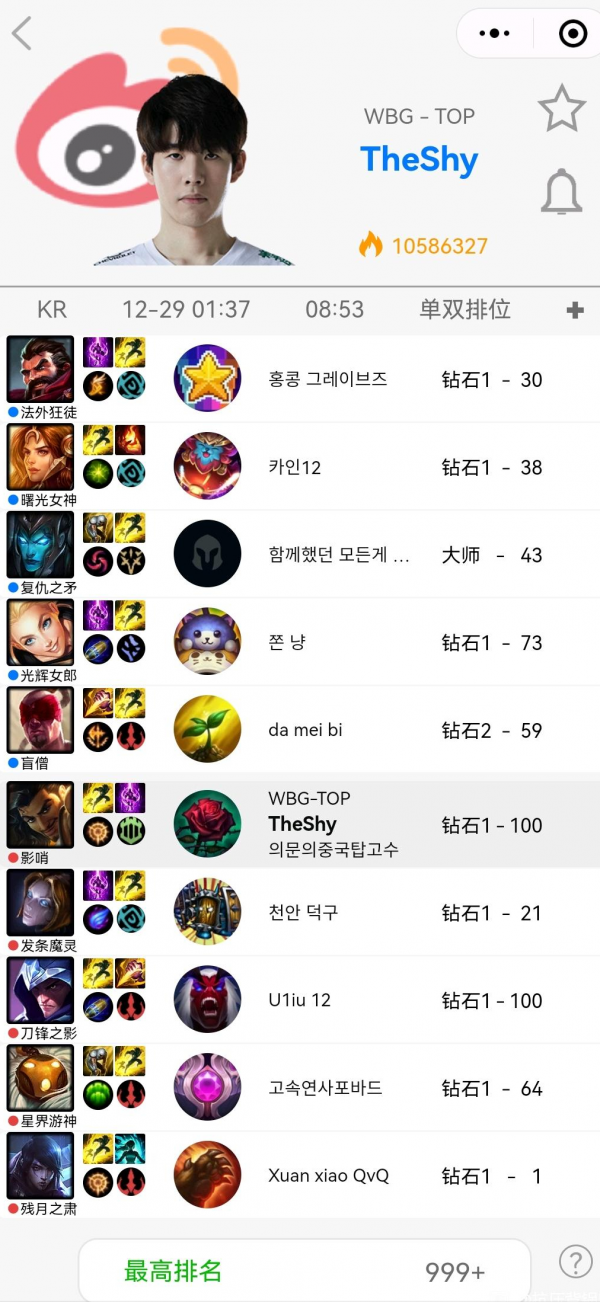Open the help question mark icon

point(575,1262)
